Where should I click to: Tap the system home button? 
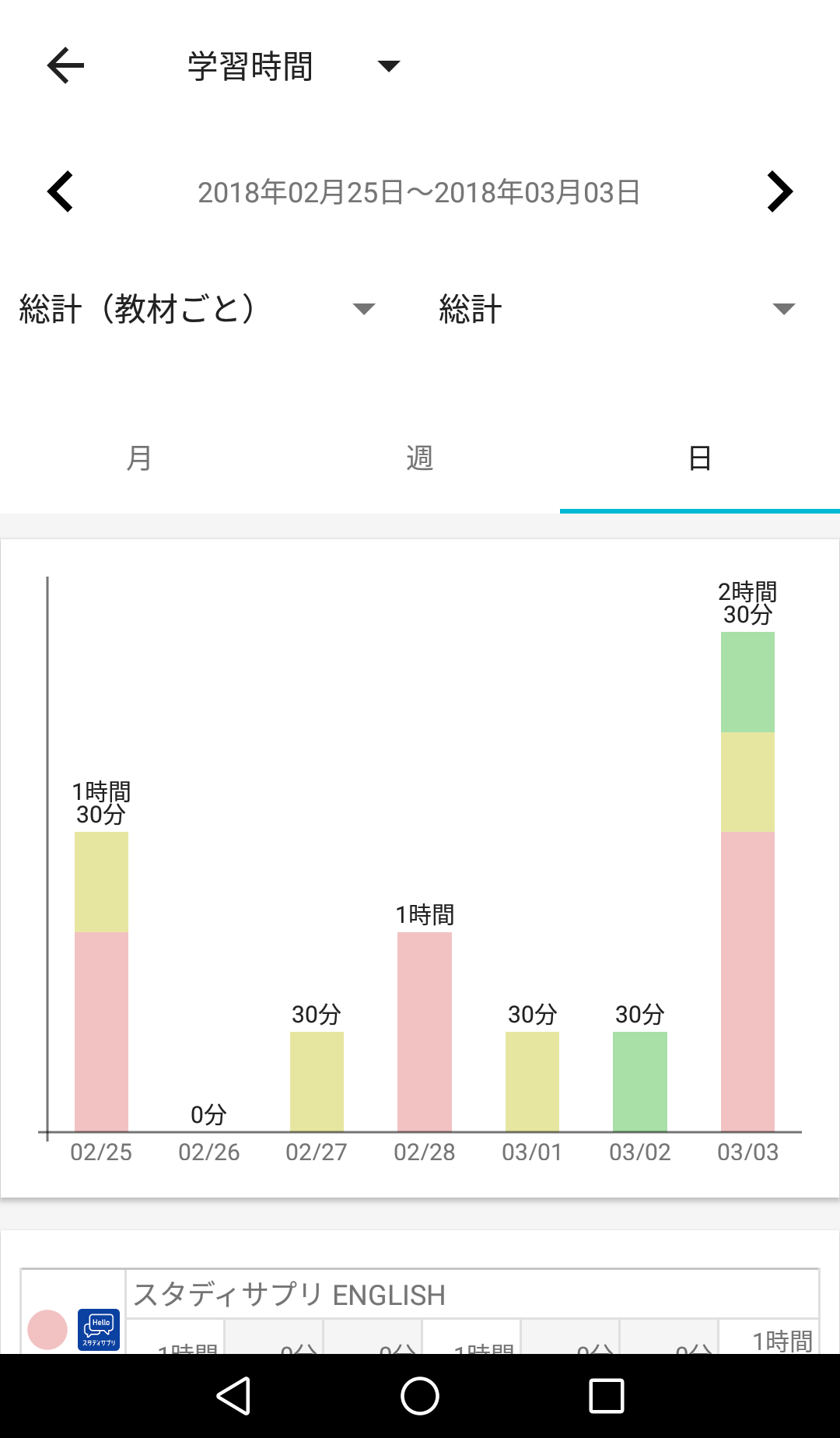coord(420,1396)
